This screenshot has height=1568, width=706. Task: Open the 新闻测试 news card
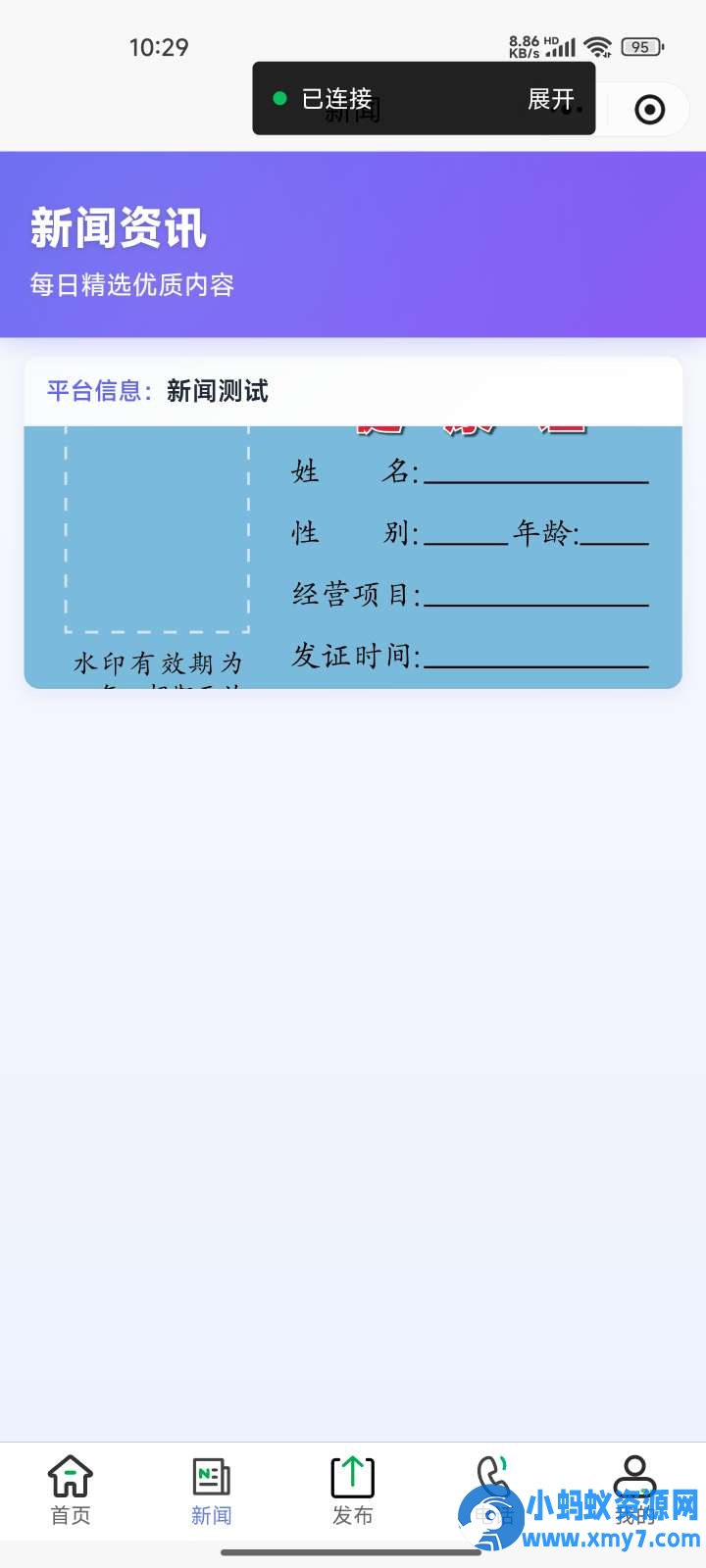tap(353, 522)
